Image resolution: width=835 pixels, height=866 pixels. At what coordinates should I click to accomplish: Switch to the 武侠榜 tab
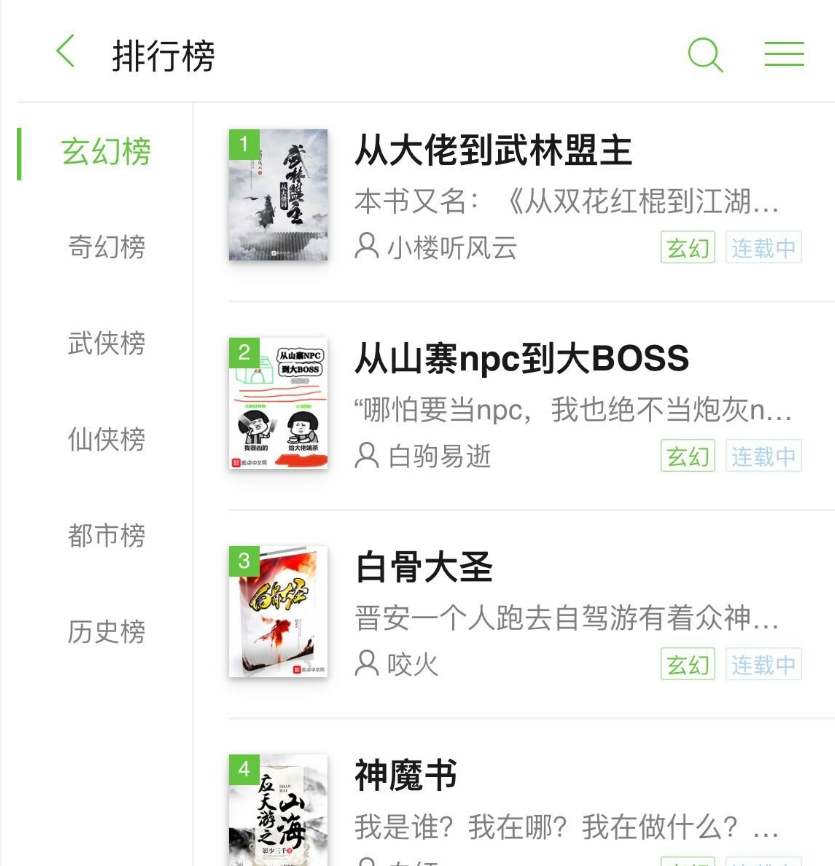tap(108, 344)
